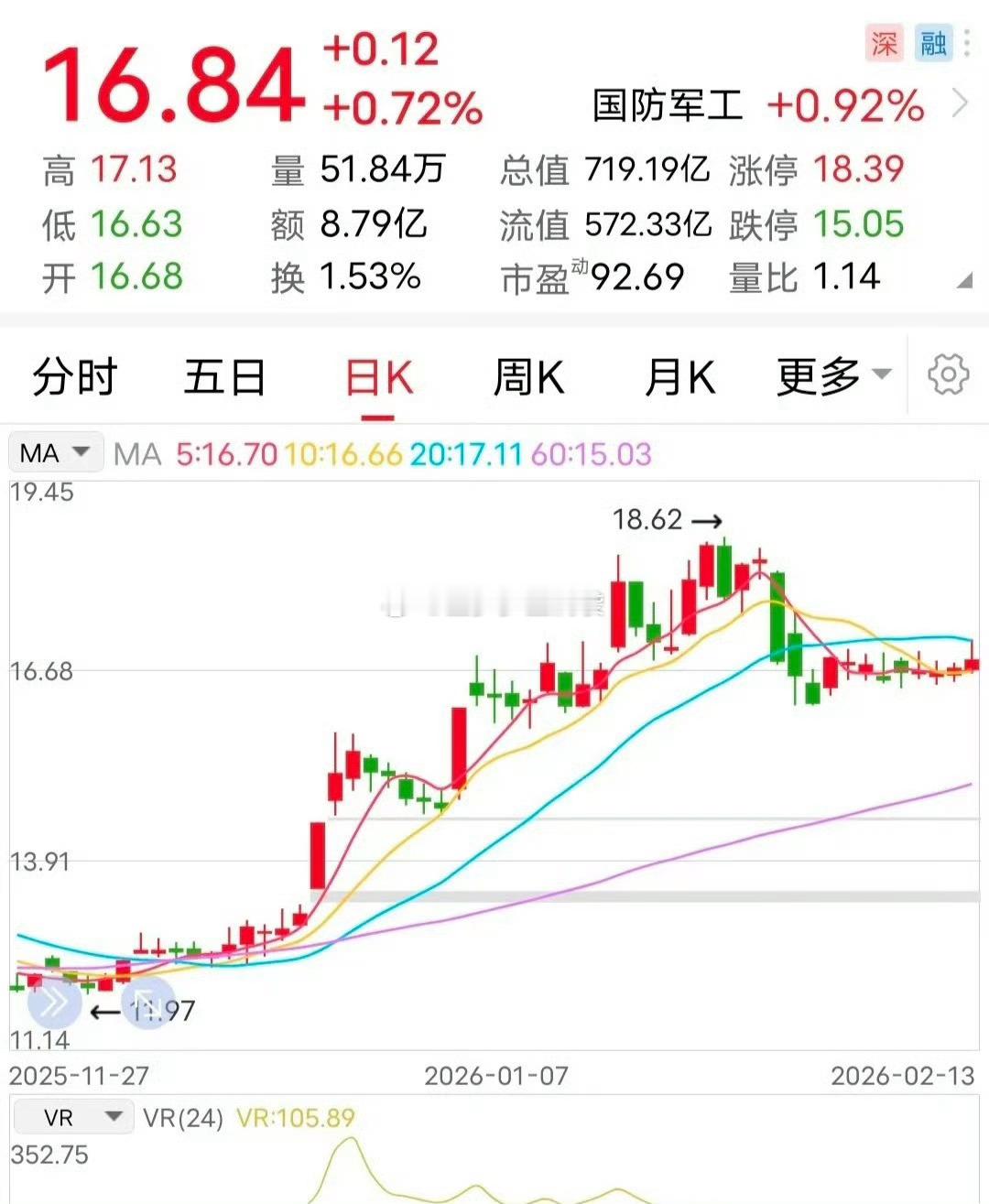989x1204 pixels.
Task: Switch to the 分时 (intraday) tab
Action: pos(72,376)
